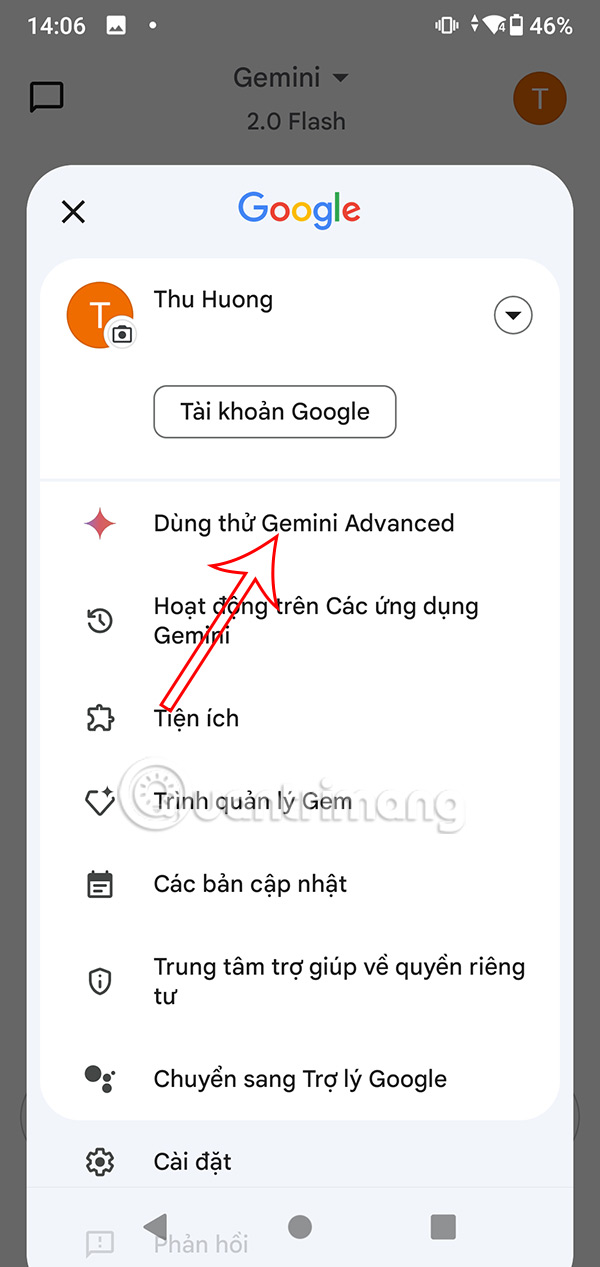Open Trình quản lý Gem

pos(252,801)
